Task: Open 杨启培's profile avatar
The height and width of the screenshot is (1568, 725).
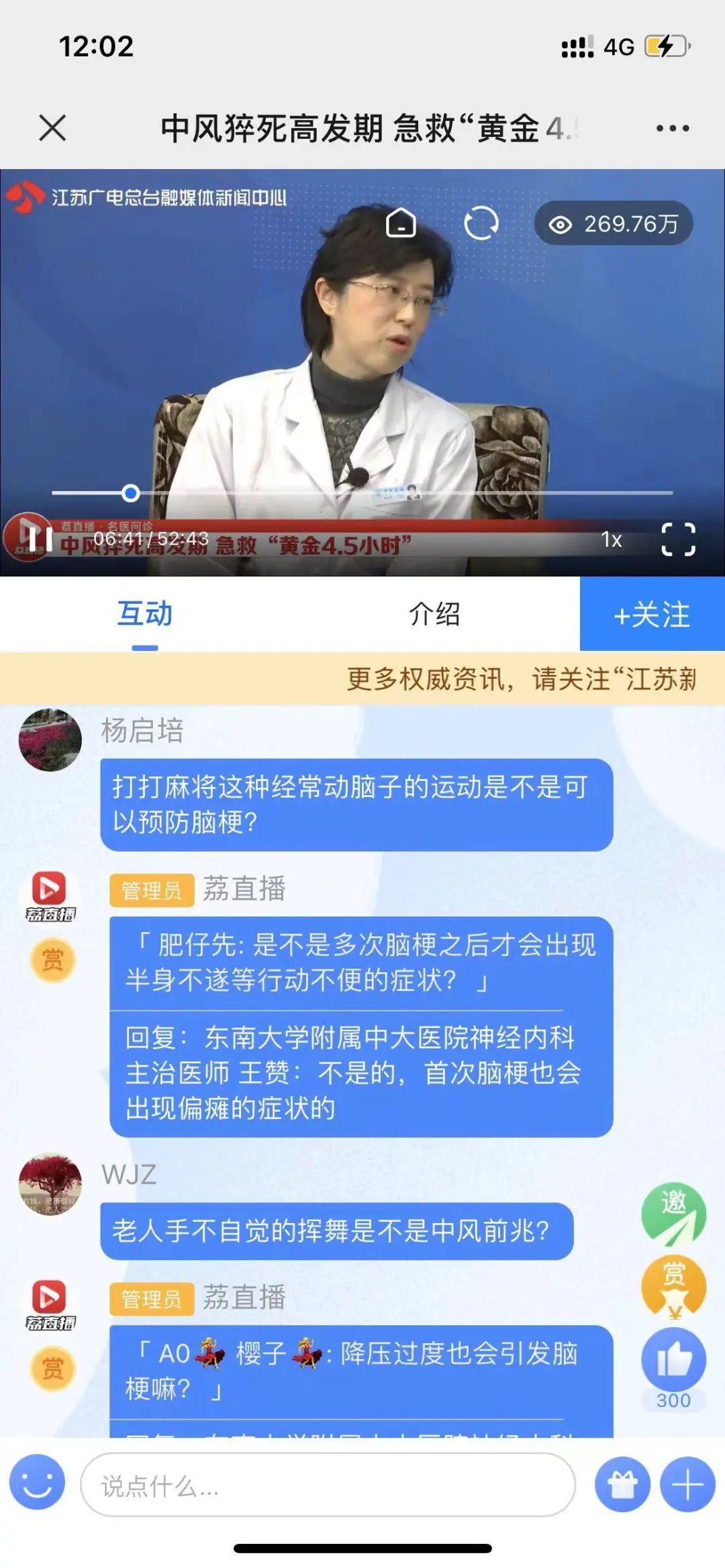Action: pos(50,739)
